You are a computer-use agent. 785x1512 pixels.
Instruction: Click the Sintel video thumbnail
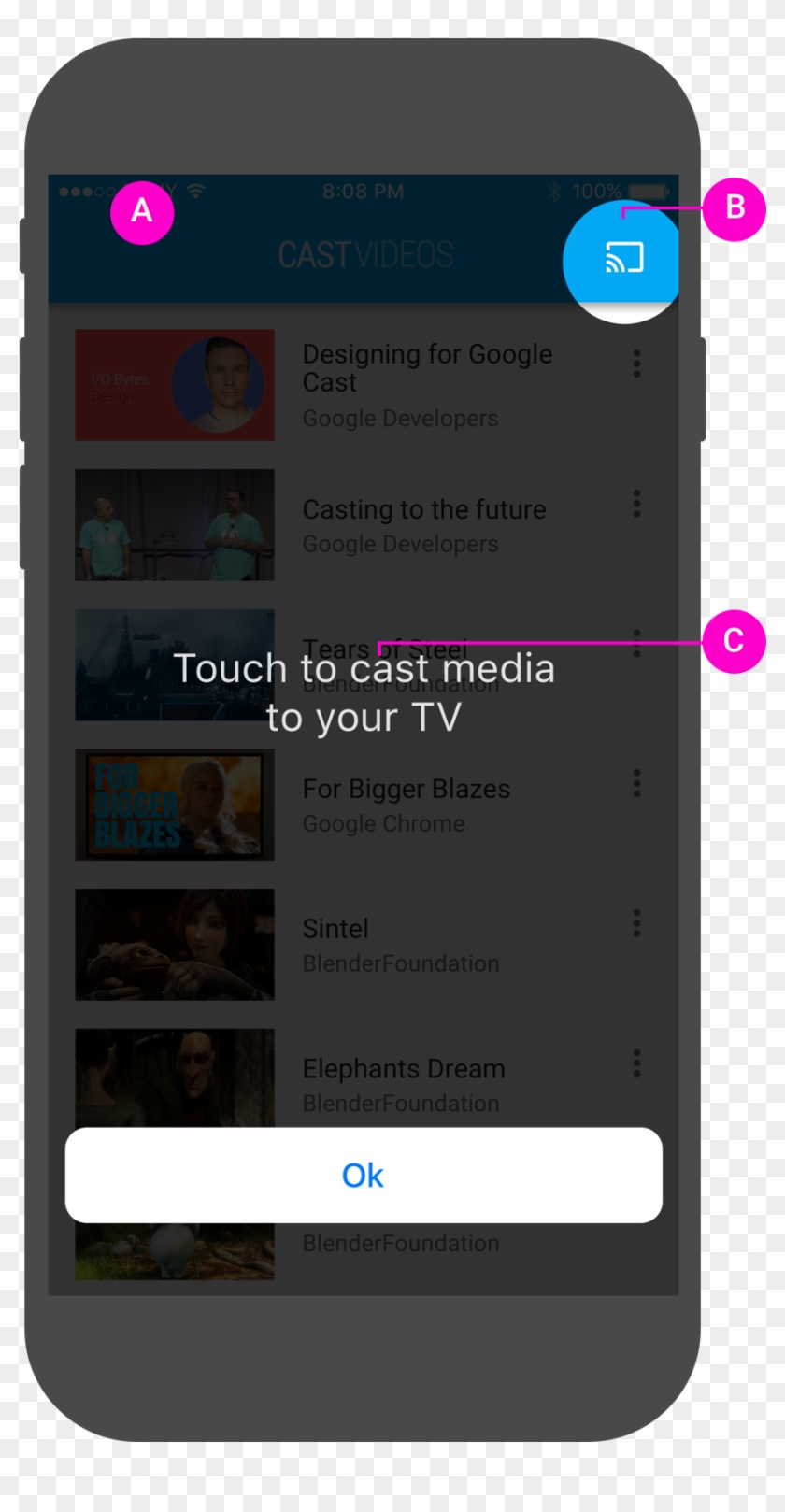[174, 945]
